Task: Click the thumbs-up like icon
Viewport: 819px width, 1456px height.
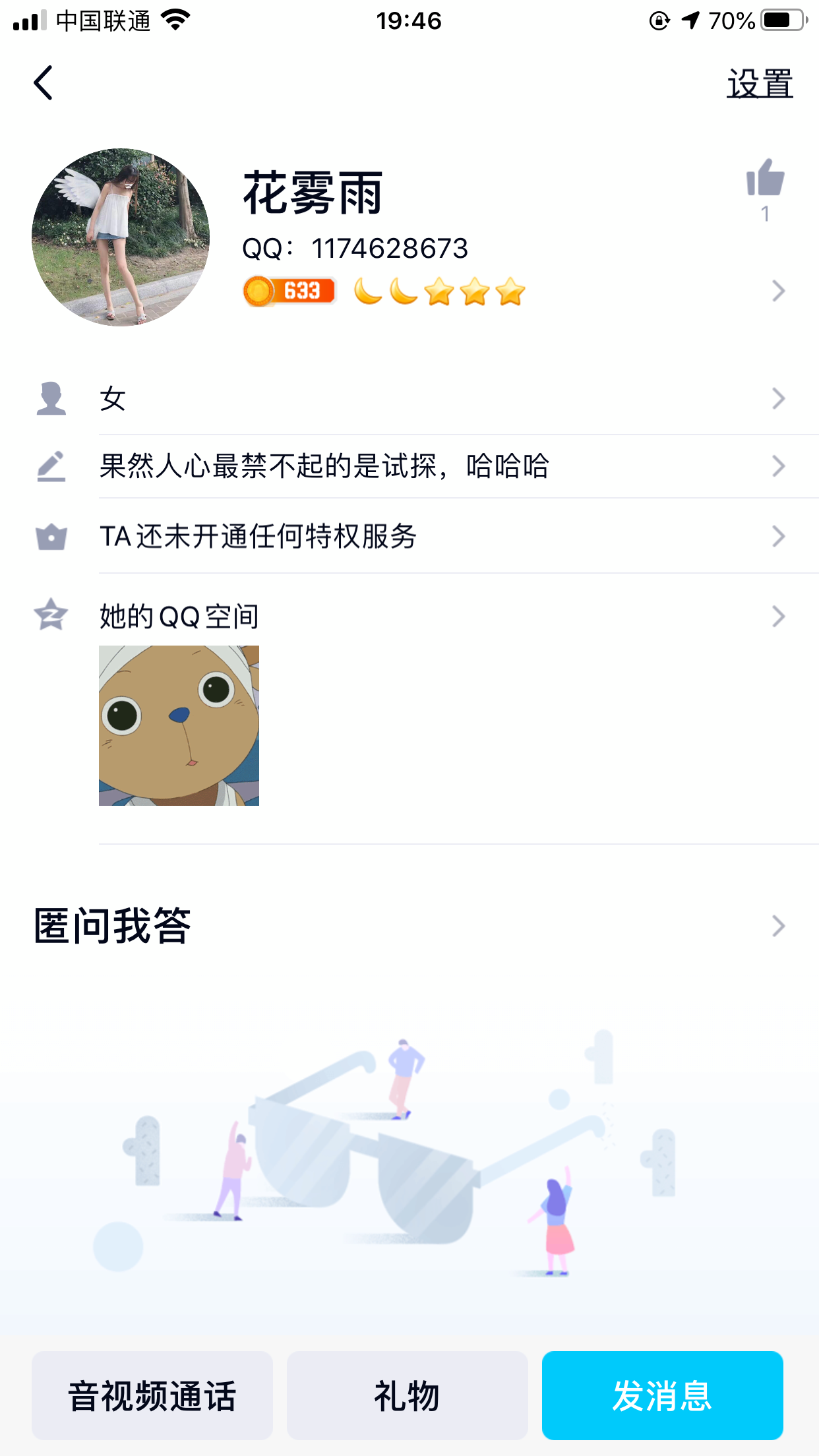Action: [x=767, y=179]
